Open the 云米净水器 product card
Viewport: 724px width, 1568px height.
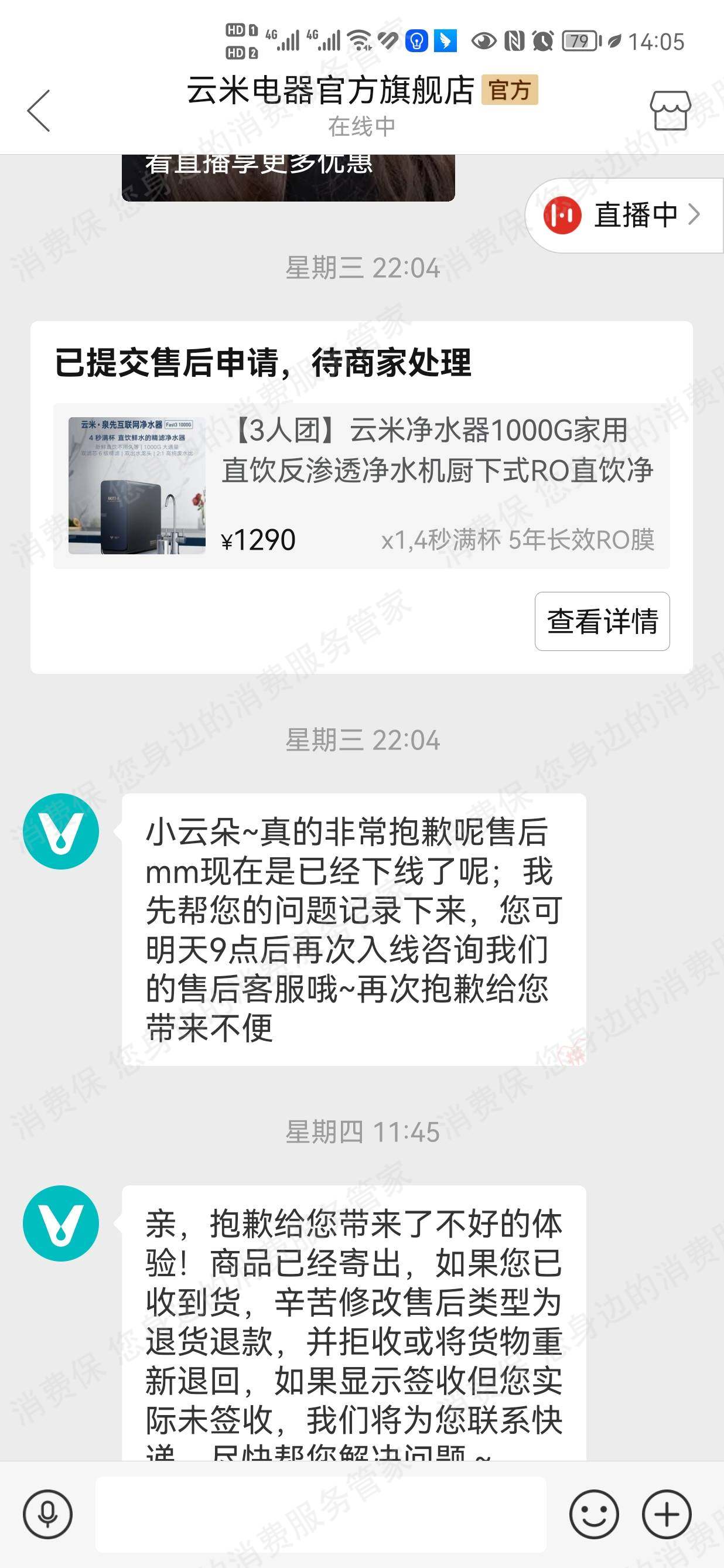tap(361, 486)
